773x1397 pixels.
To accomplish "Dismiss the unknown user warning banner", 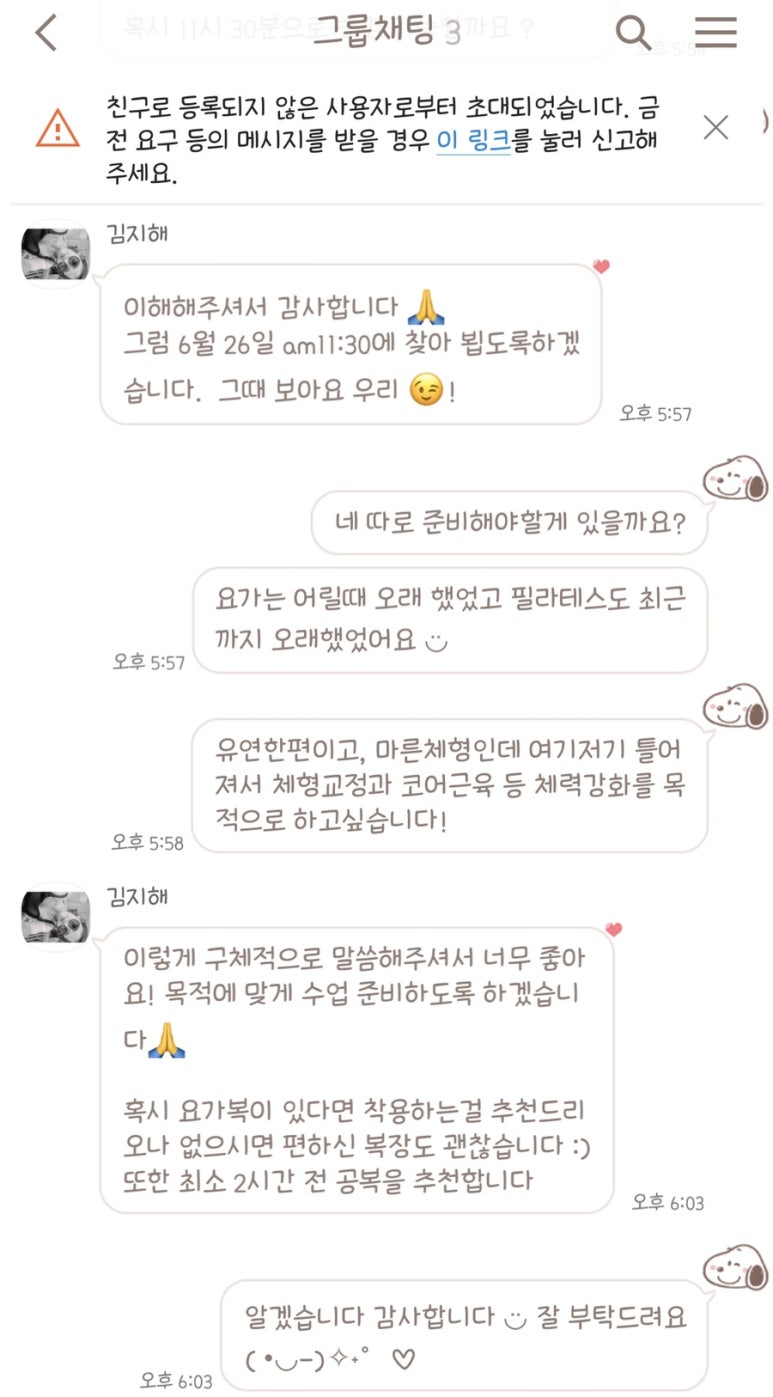I will (716, 127).
